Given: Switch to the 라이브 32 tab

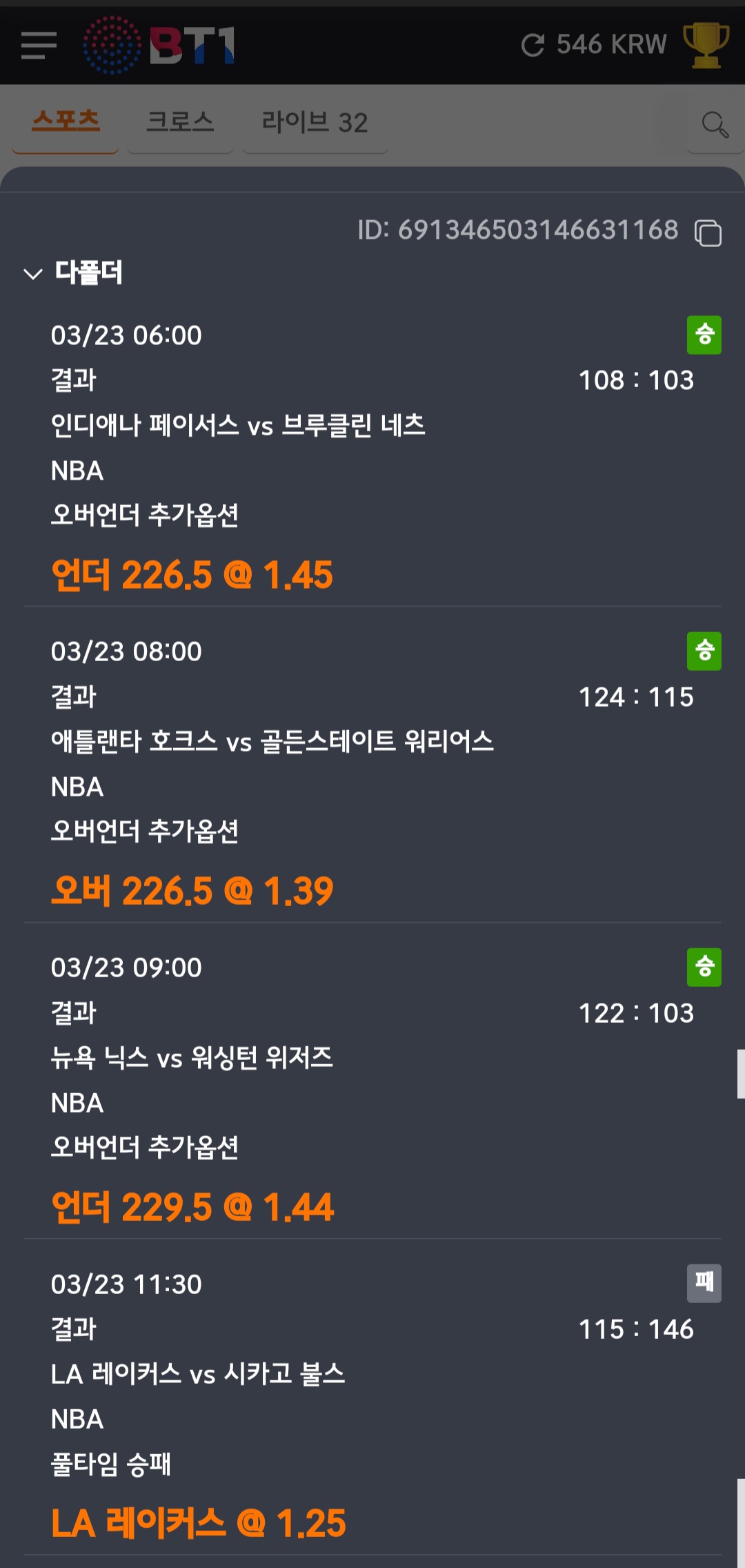Looking at the screenshot, I should [315, 122].
